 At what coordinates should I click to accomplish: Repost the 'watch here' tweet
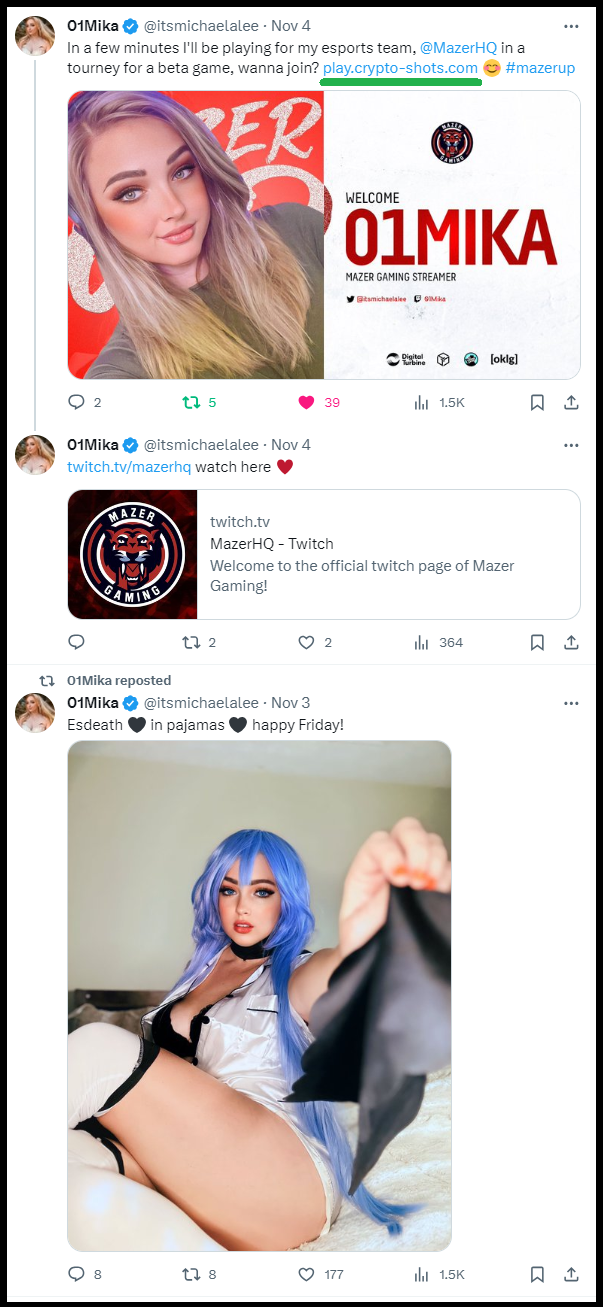point(190,642)
